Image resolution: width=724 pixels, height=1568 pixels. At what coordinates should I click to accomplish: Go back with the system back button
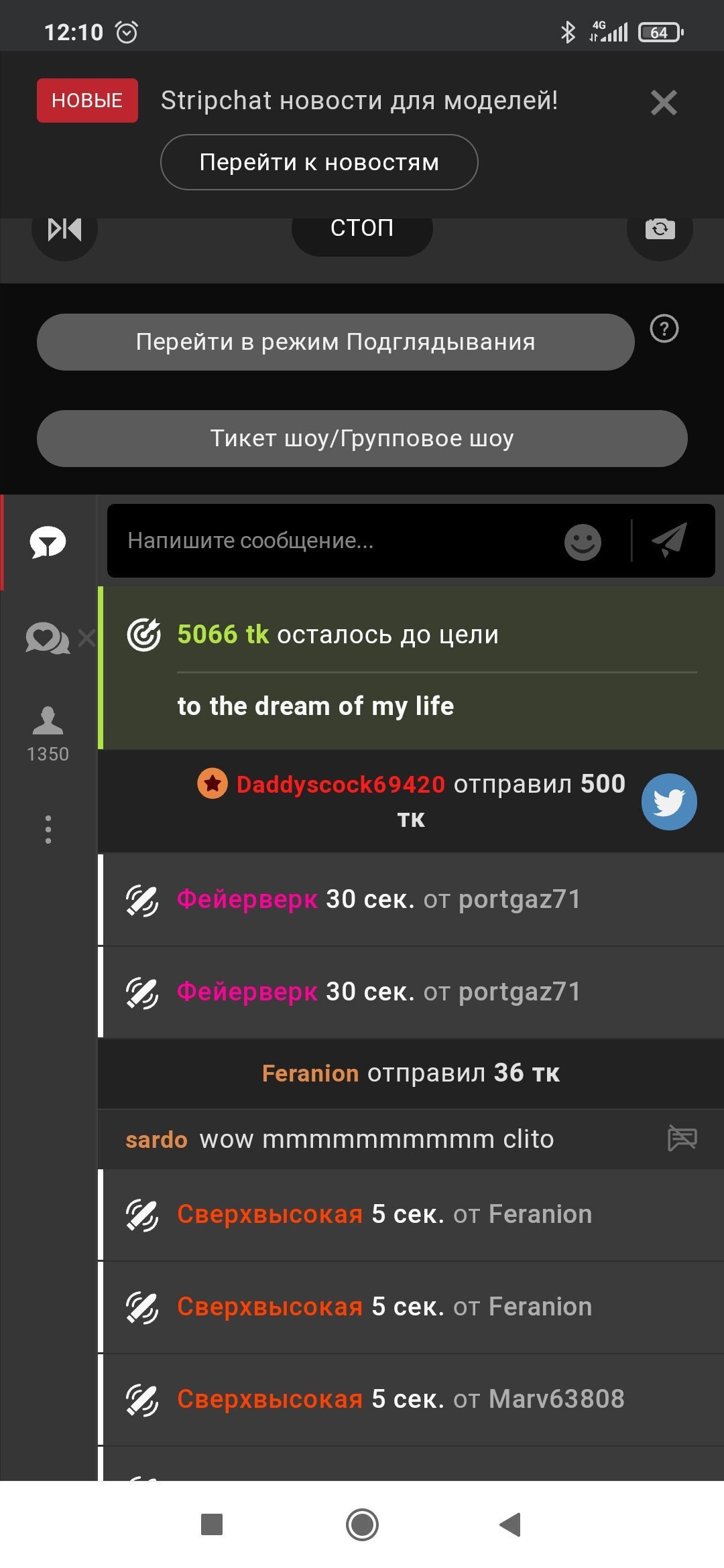[x=510, y=1524]
